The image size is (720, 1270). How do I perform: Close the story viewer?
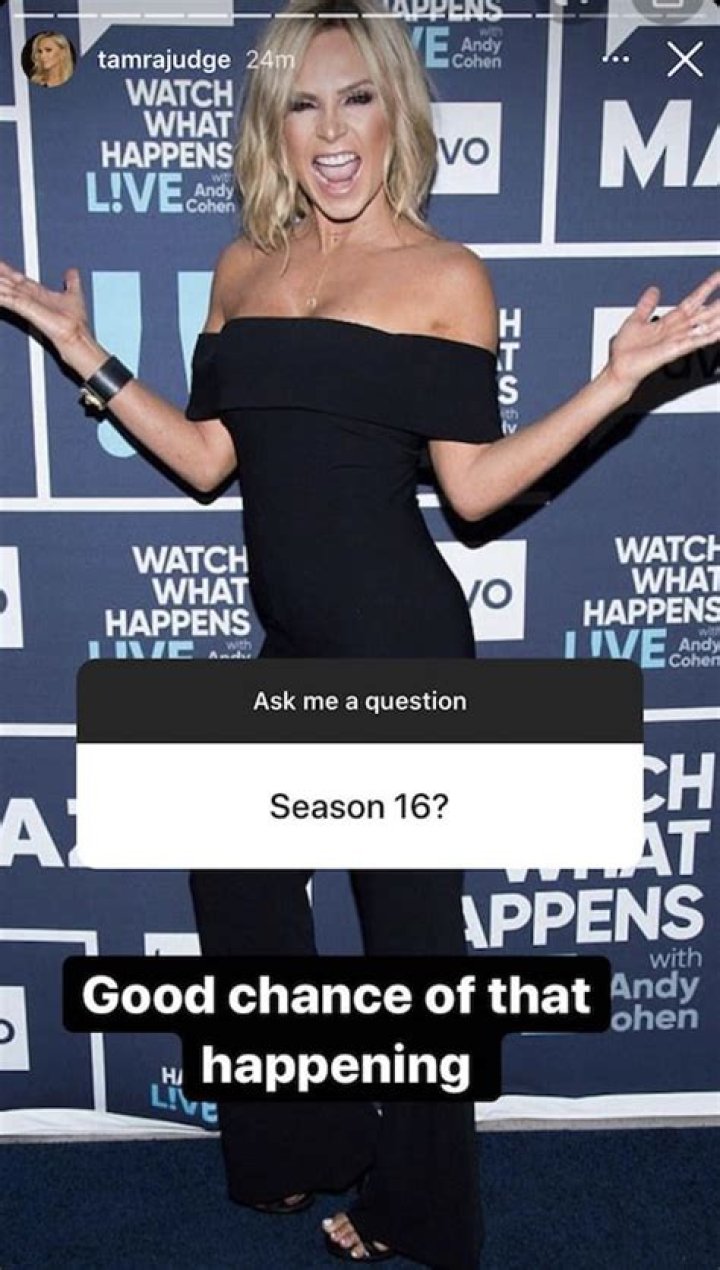(685, 60)
